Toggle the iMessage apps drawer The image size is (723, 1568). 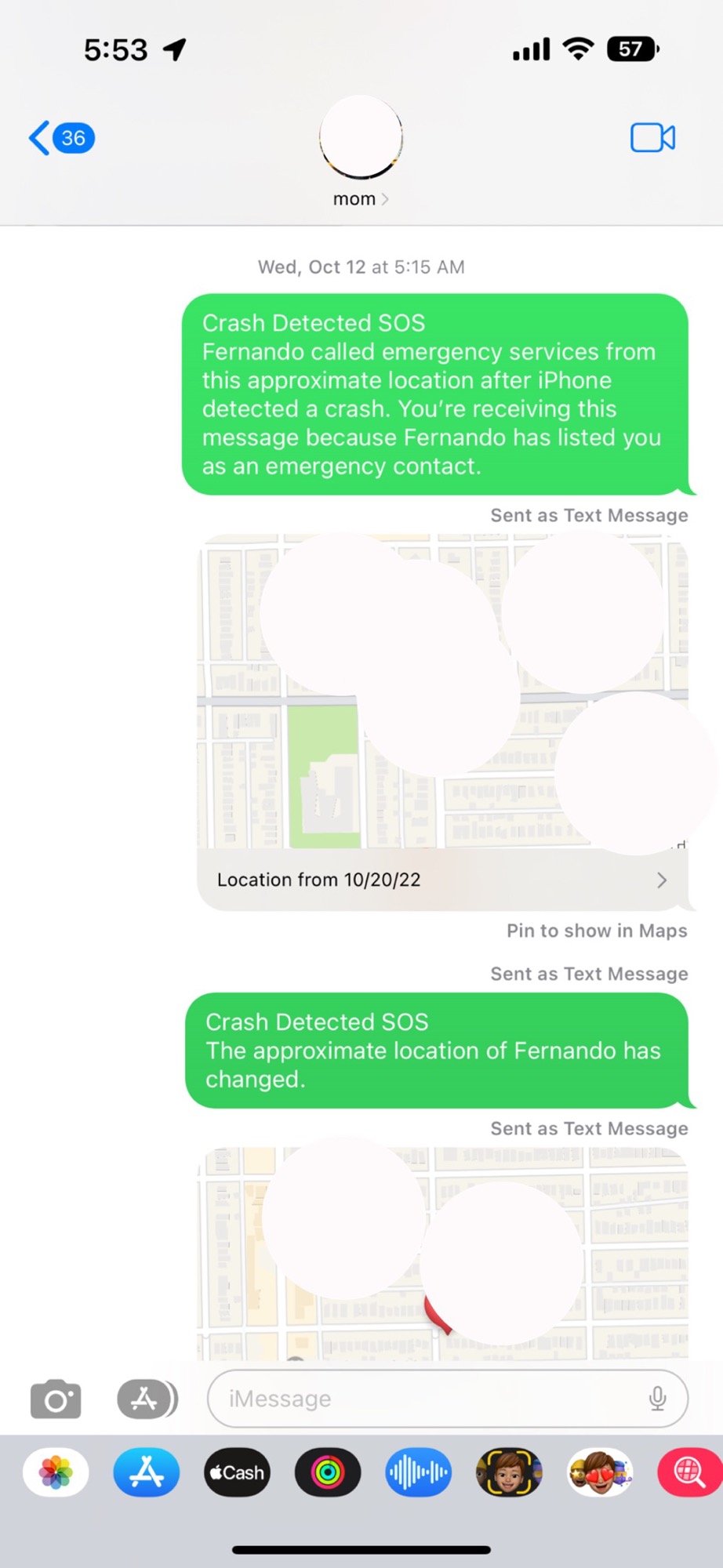[x=147, y=1399]
